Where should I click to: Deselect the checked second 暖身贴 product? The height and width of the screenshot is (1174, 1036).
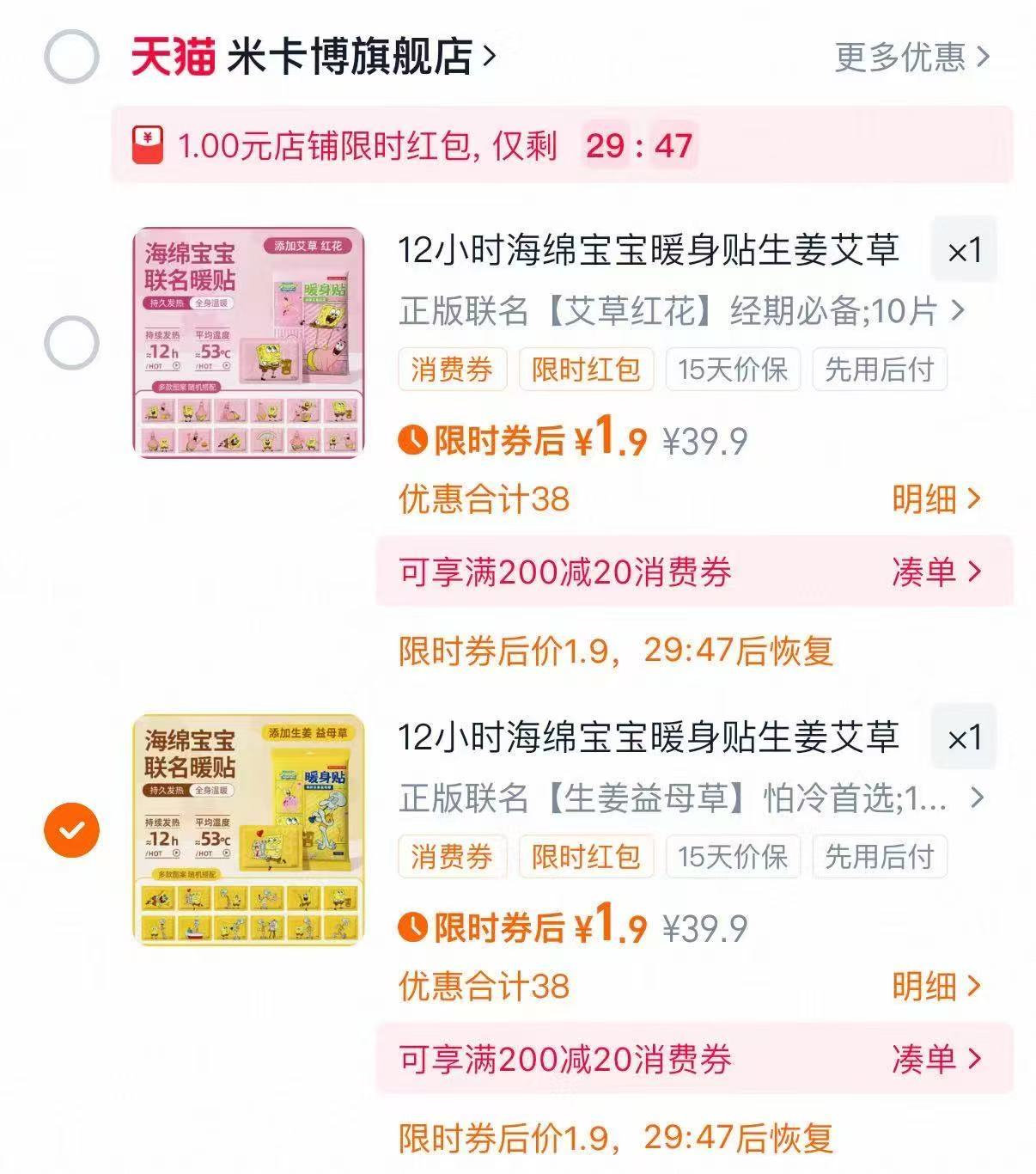point(72,829)
